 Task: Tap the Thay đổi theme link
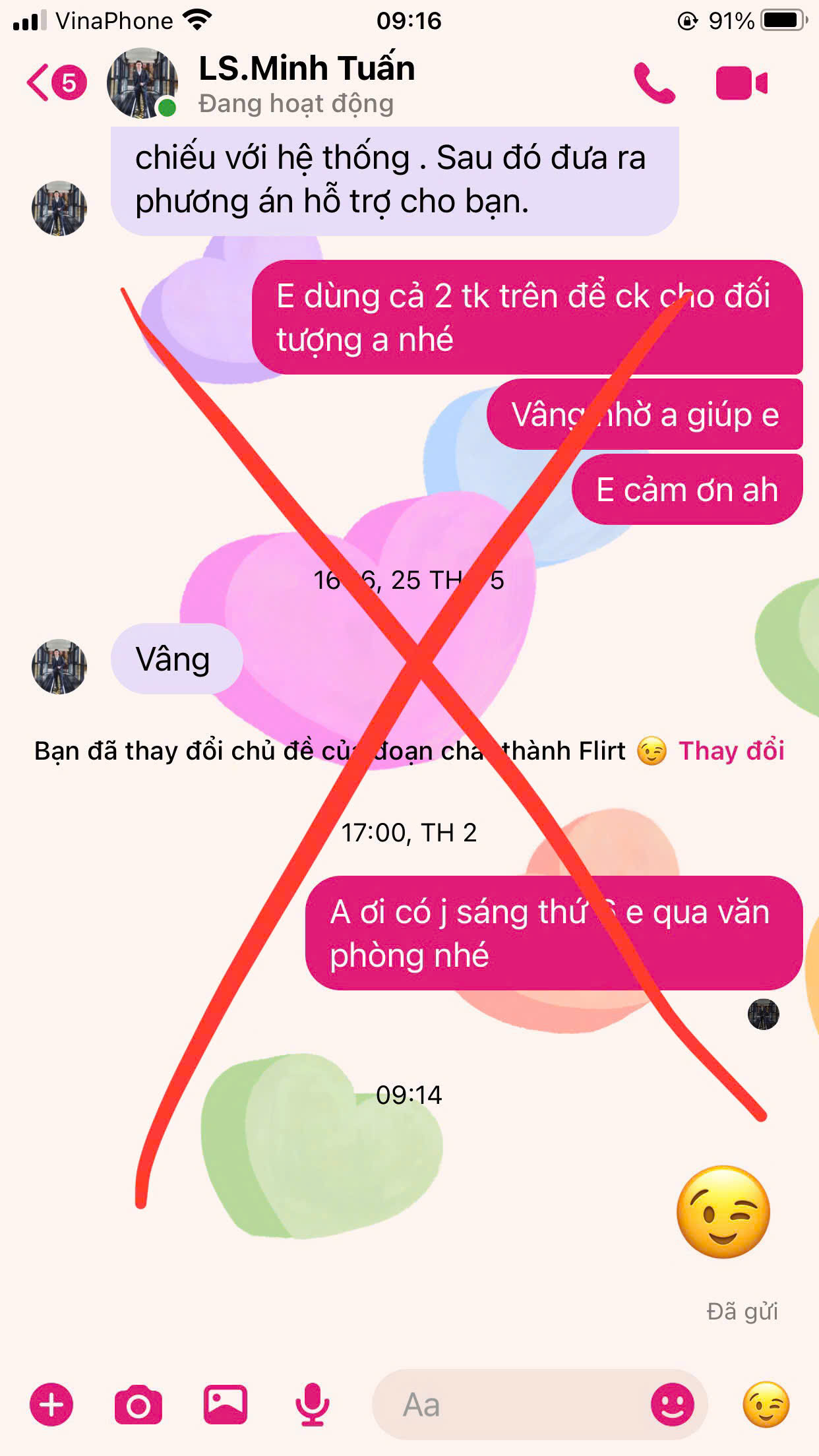[731, 751]
